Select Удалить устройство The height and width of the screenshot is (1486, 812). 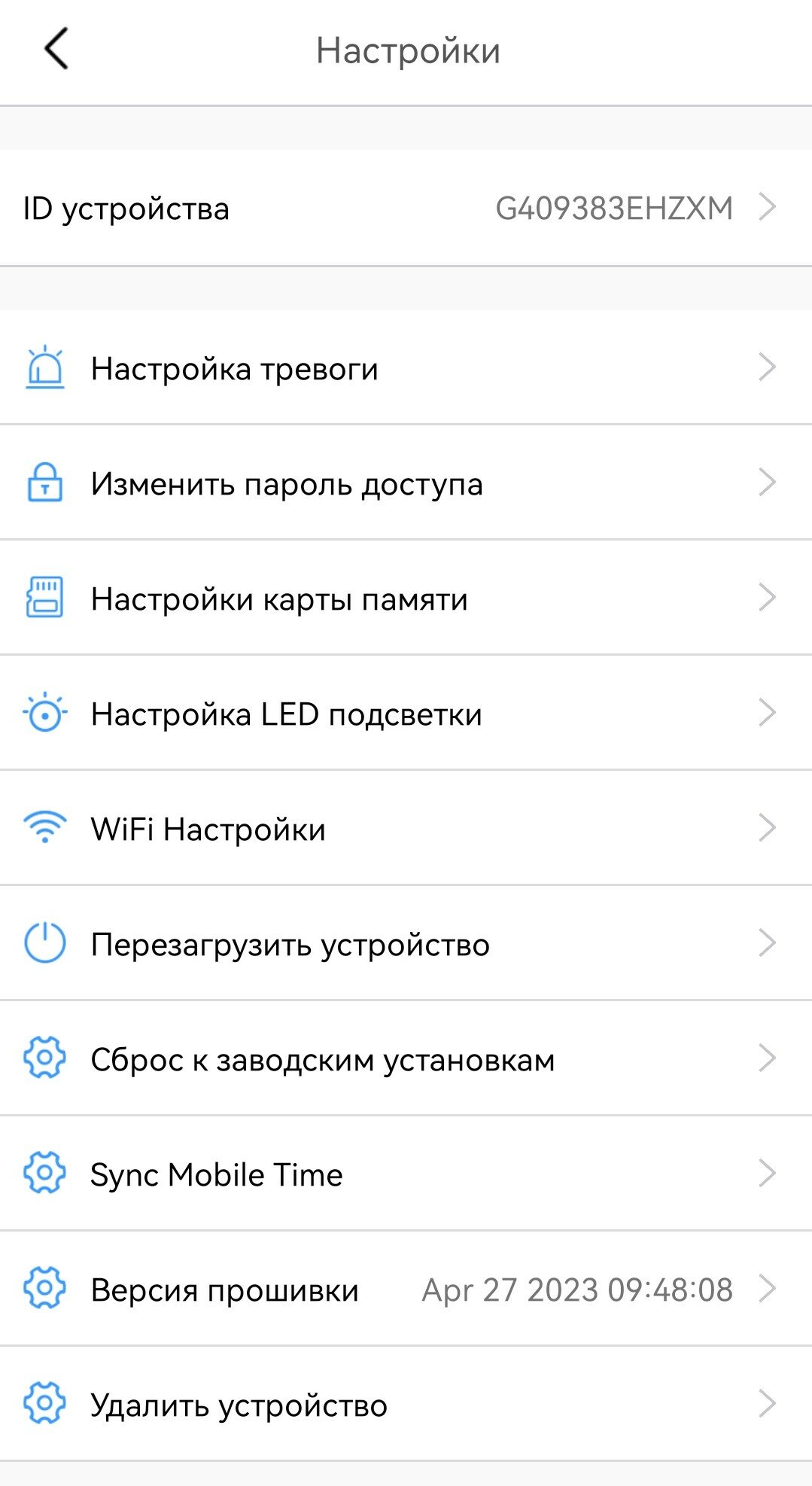406,1405
